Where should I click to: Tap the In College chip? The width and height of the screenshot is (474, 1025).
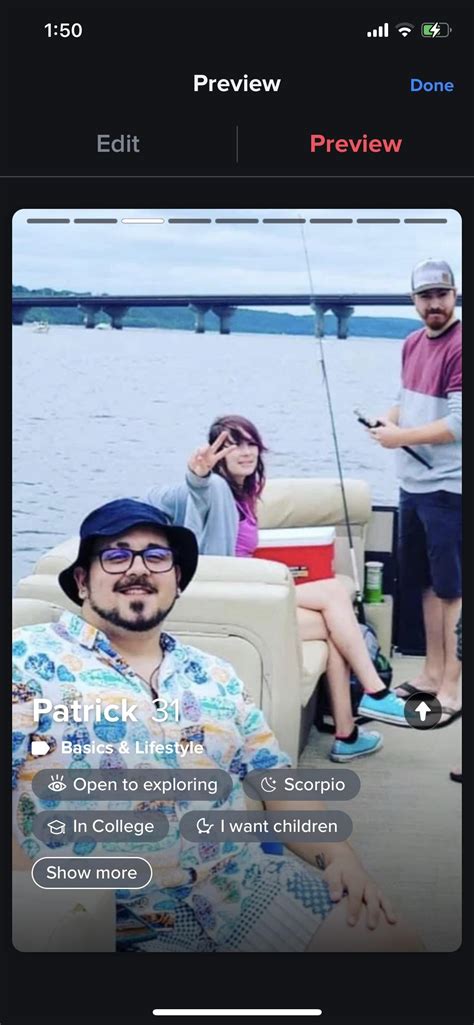click(x=100, y=826)
